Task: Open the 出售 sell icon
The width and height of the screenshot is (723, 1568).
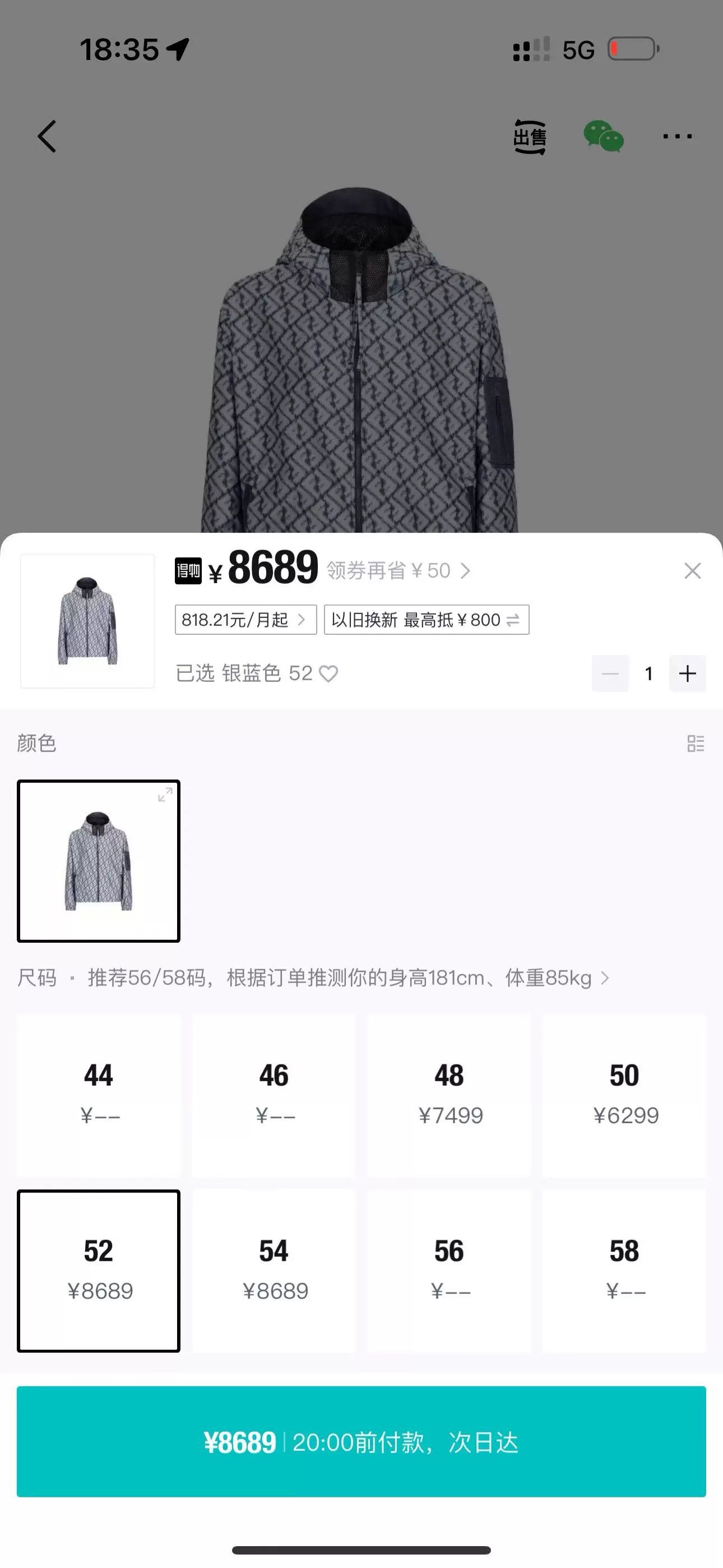Action: (x=530, y=136)
